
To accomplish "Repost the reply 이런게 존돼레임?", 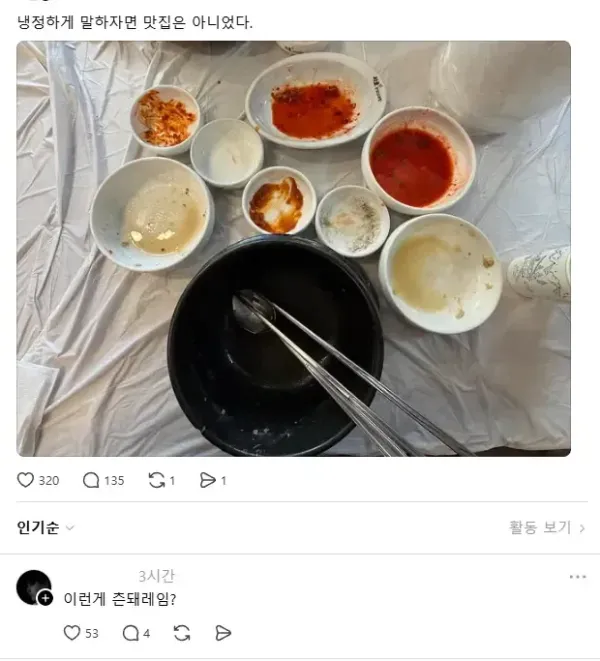I will pos(182,633).
